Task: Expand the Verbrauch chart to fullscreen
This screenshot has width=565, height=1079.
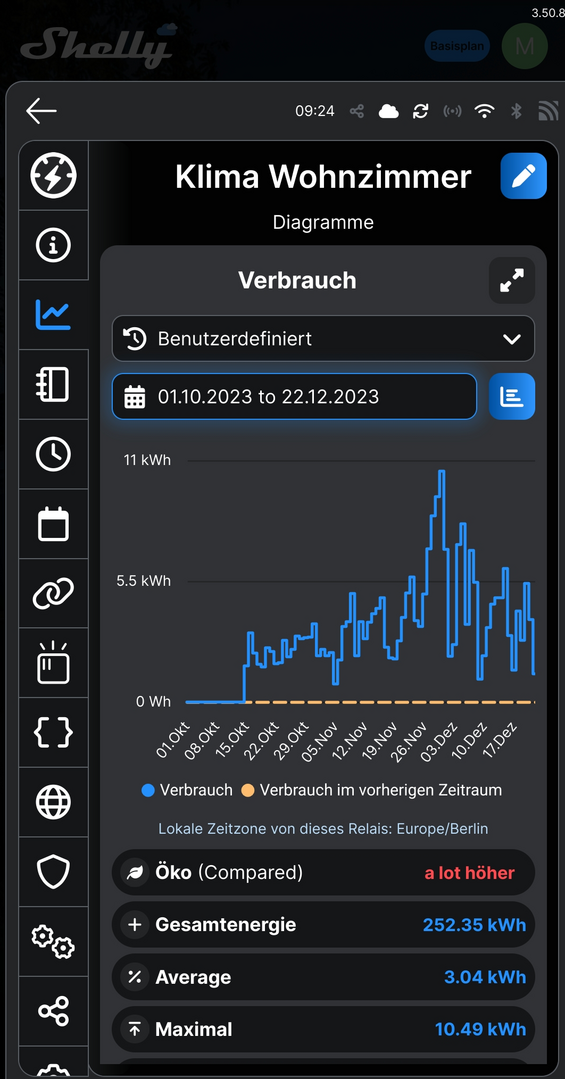Action: [x=512, y=280]
